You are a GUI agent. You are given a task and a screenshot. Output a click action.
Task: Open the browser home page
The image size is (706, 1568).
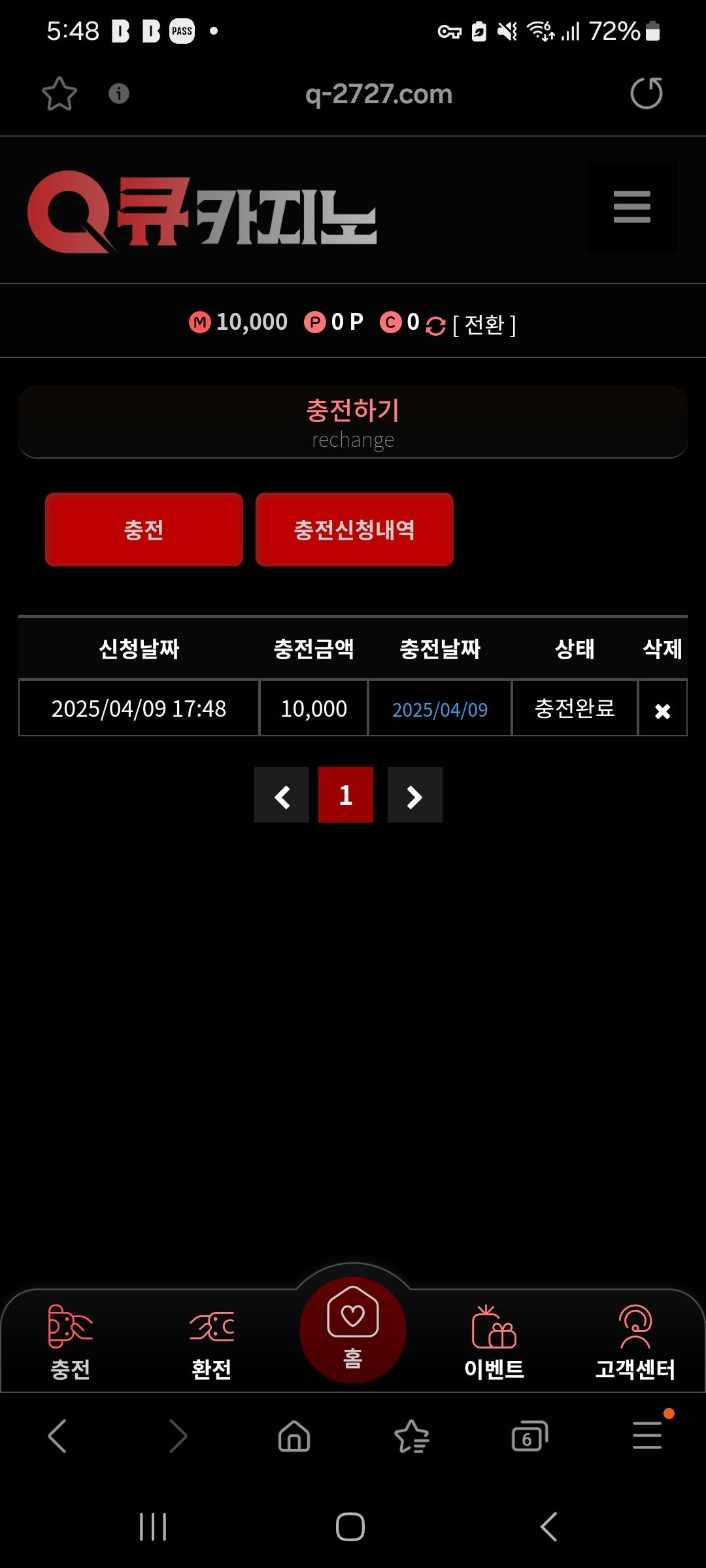(x=294, y=1436)
